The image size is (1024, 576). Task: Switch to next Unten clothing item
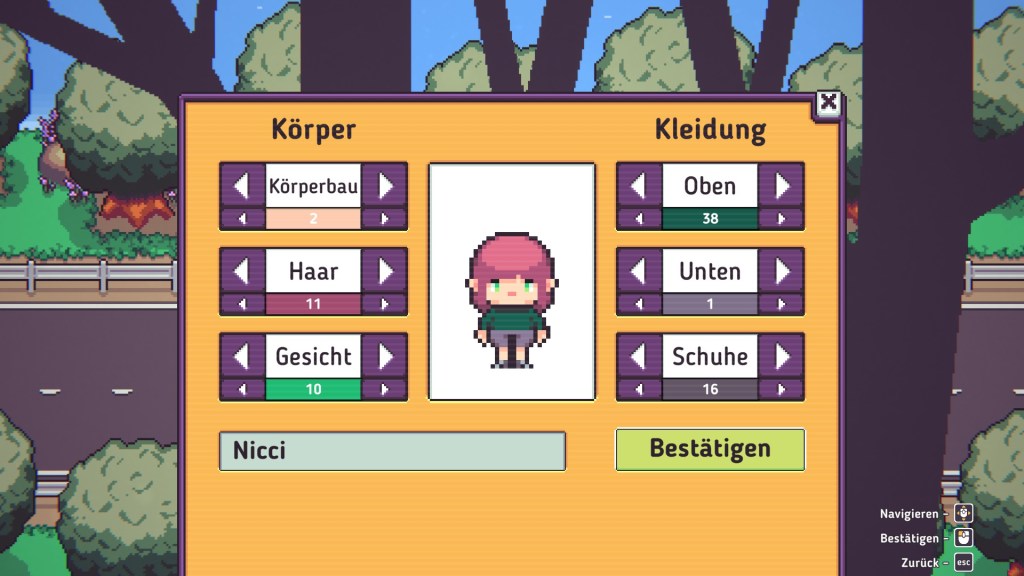point(782,271)
